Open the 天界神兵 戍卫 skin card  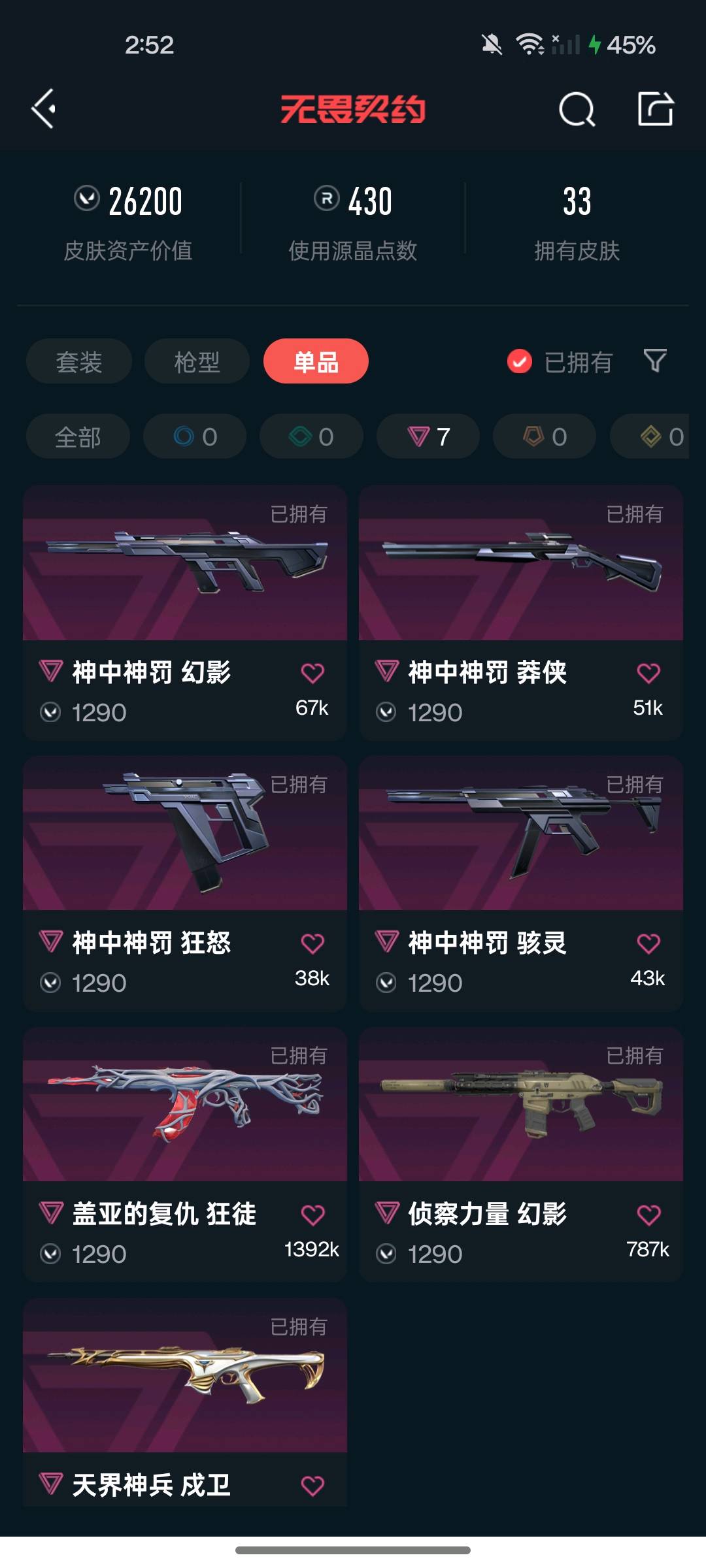pos(185,1403)
